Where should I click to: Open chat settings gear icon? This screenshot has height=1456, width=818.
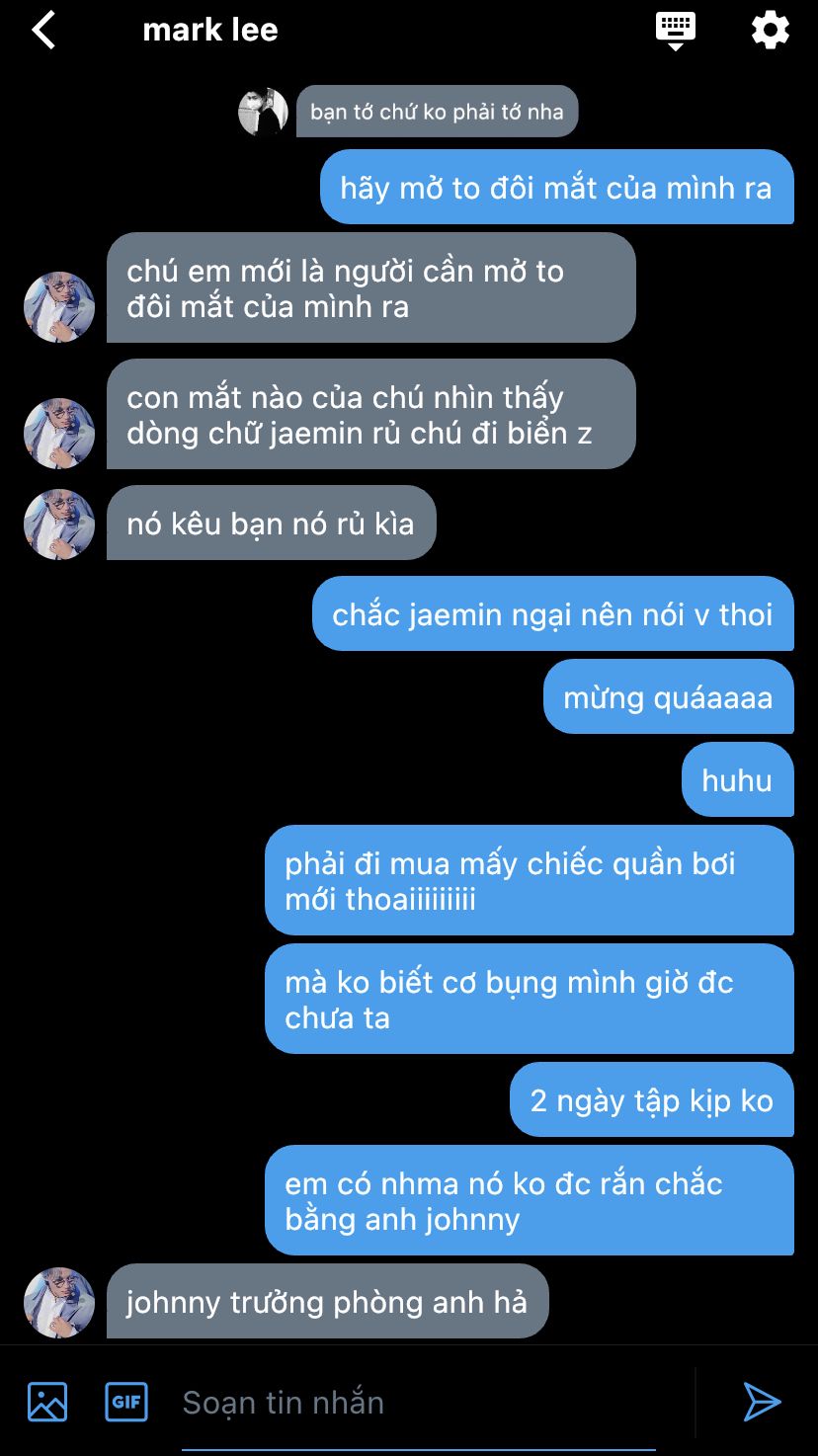771,30
